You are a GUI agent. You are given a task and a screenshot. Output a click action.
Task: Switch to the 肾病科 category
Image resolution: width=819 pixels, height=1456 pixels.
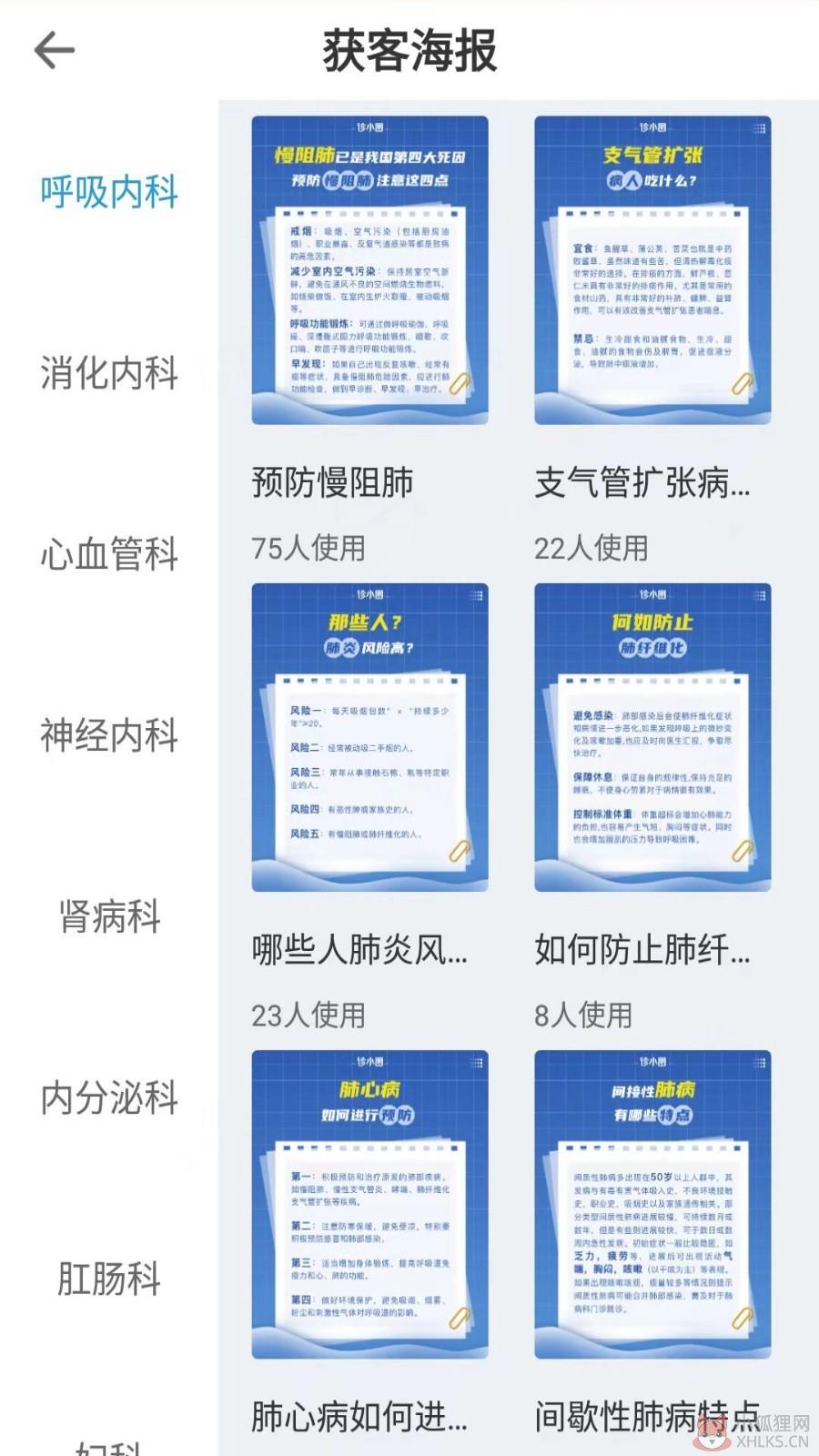click(x=109, y=916)
